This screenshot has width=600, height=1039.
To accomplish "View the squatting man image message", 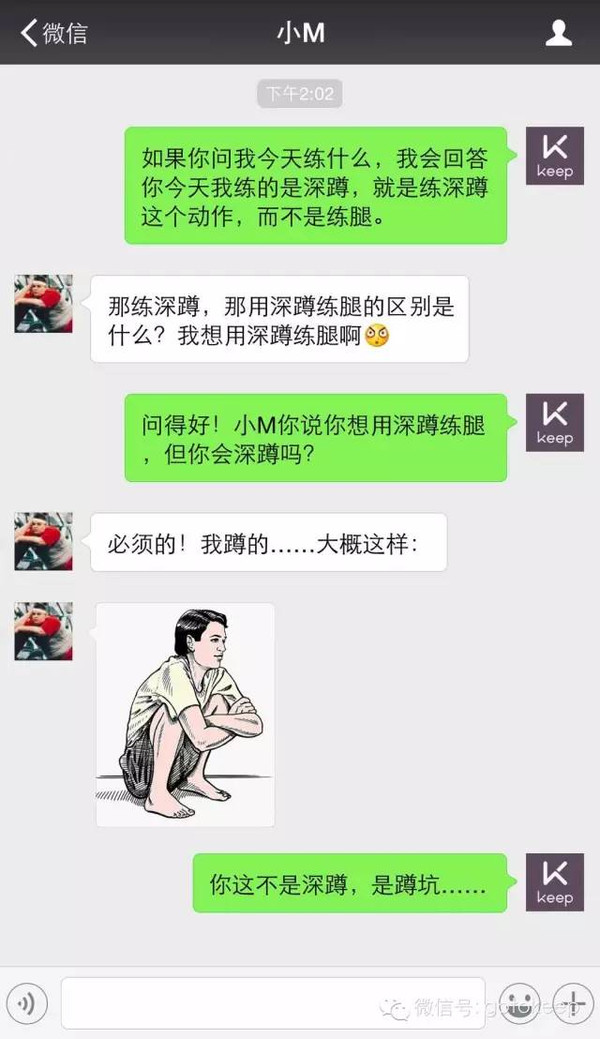I will (185, 714).
